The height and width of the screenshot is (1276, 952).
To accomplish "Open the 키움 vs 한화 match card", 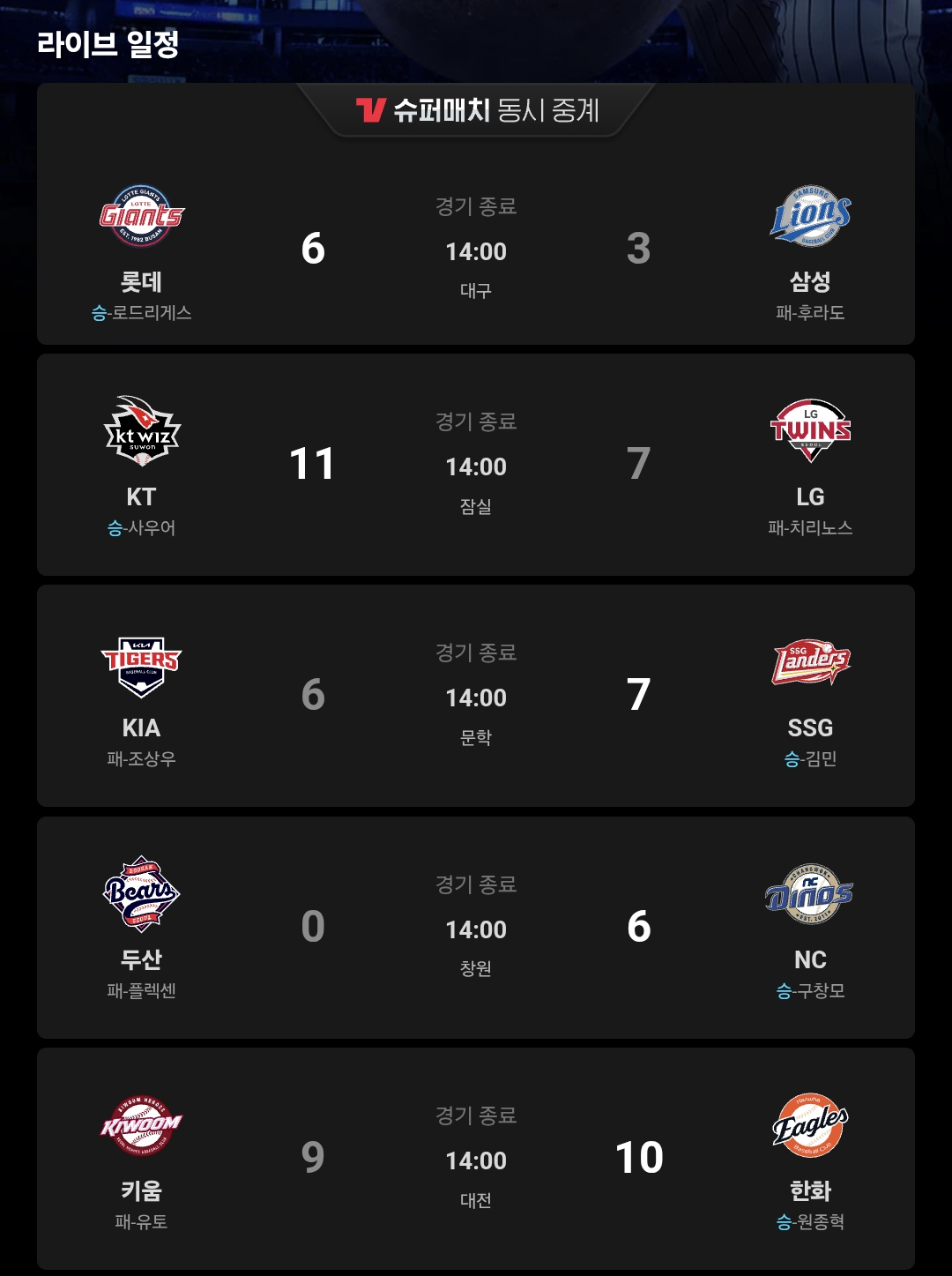I will (476, 1159).
